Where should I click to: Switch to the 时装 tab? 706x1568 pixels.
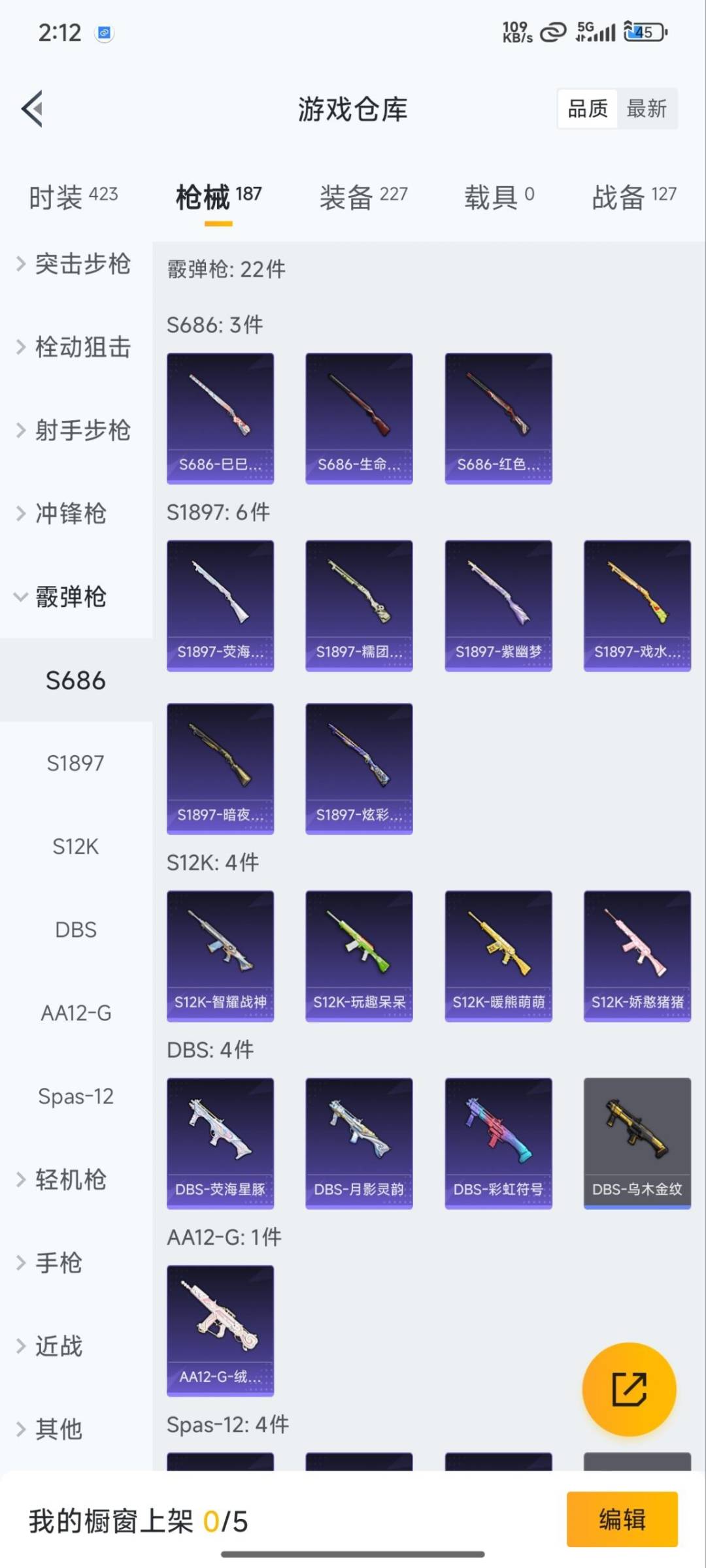coord(73,196)
